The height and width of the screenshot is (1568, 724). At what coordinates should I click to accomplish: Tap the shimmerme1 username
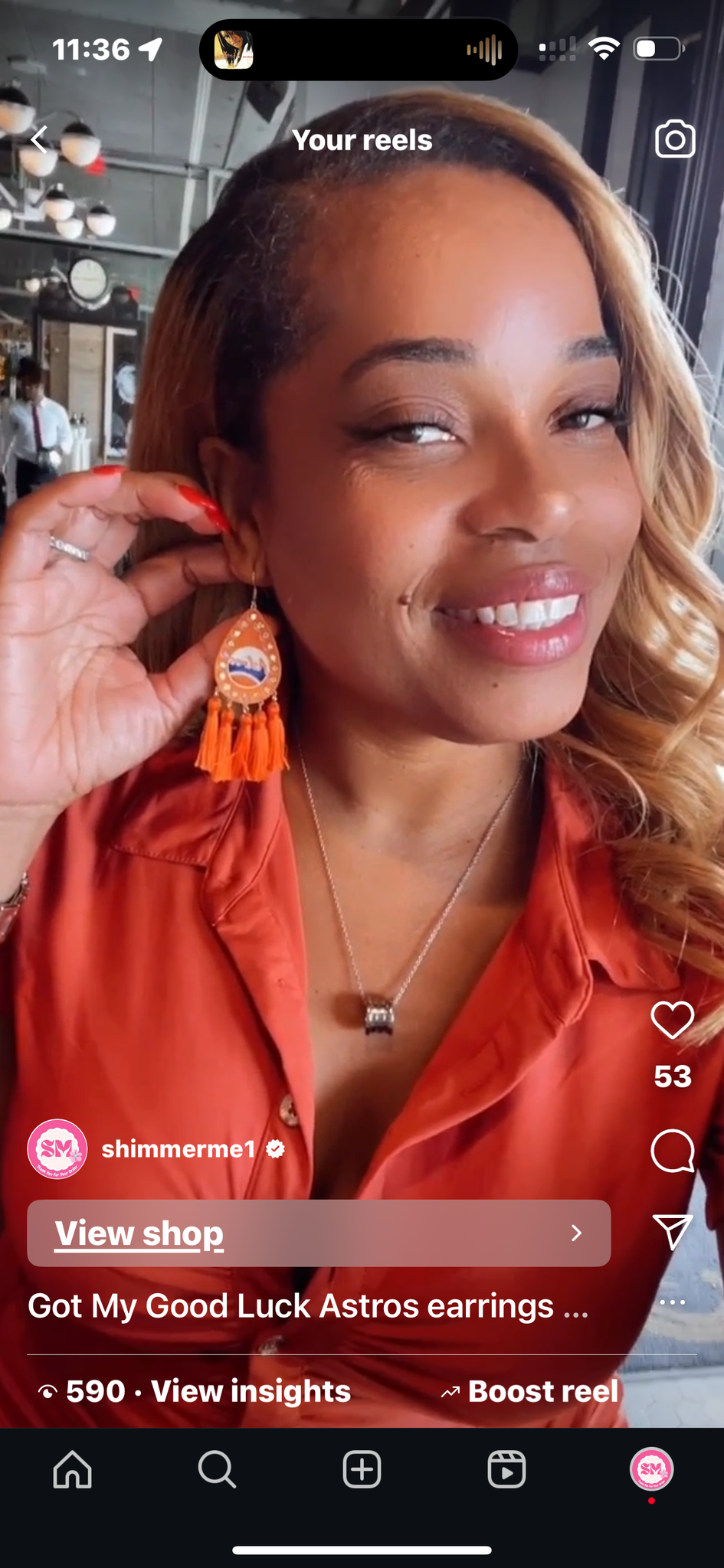(179, 1148)
